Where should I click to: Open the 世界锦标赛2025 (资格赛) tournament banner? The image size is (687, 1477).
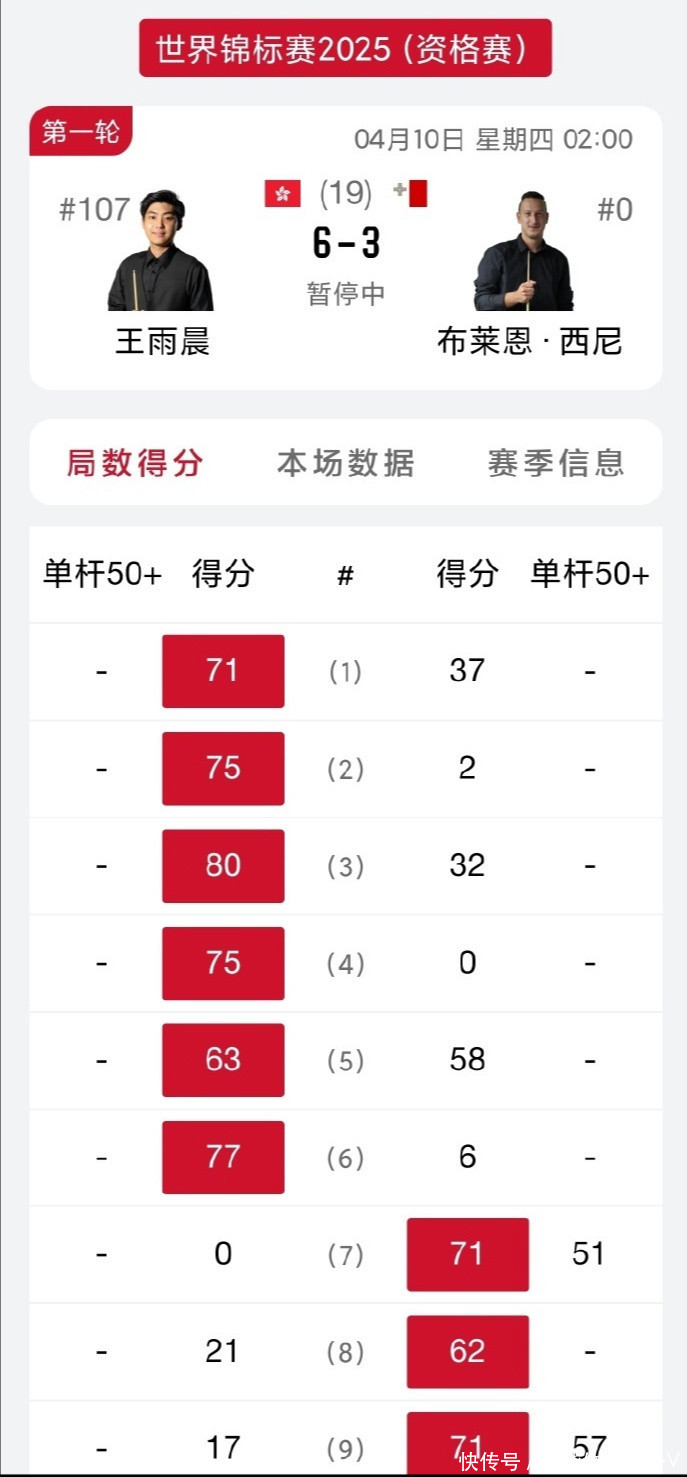[345, 49]
